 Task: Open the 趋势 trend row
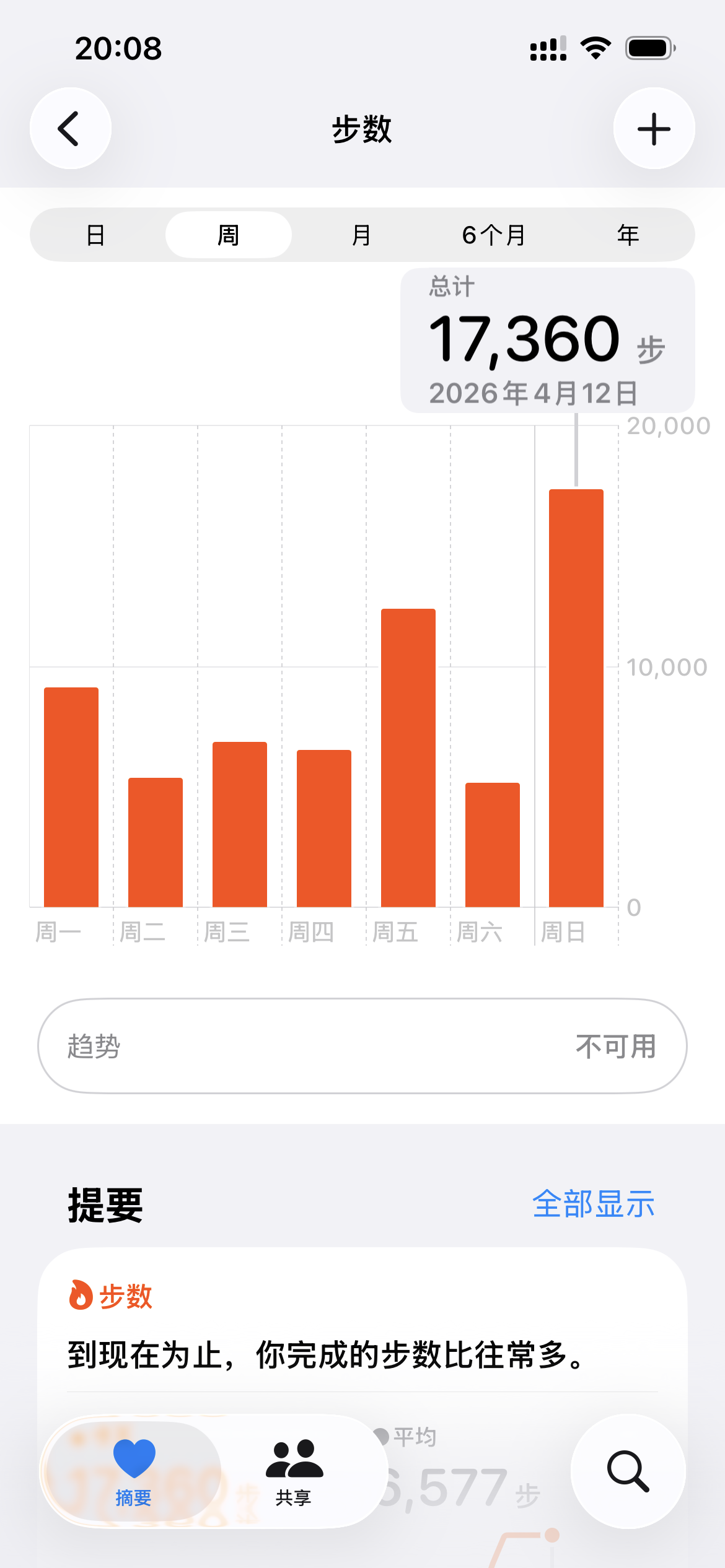362,1046
